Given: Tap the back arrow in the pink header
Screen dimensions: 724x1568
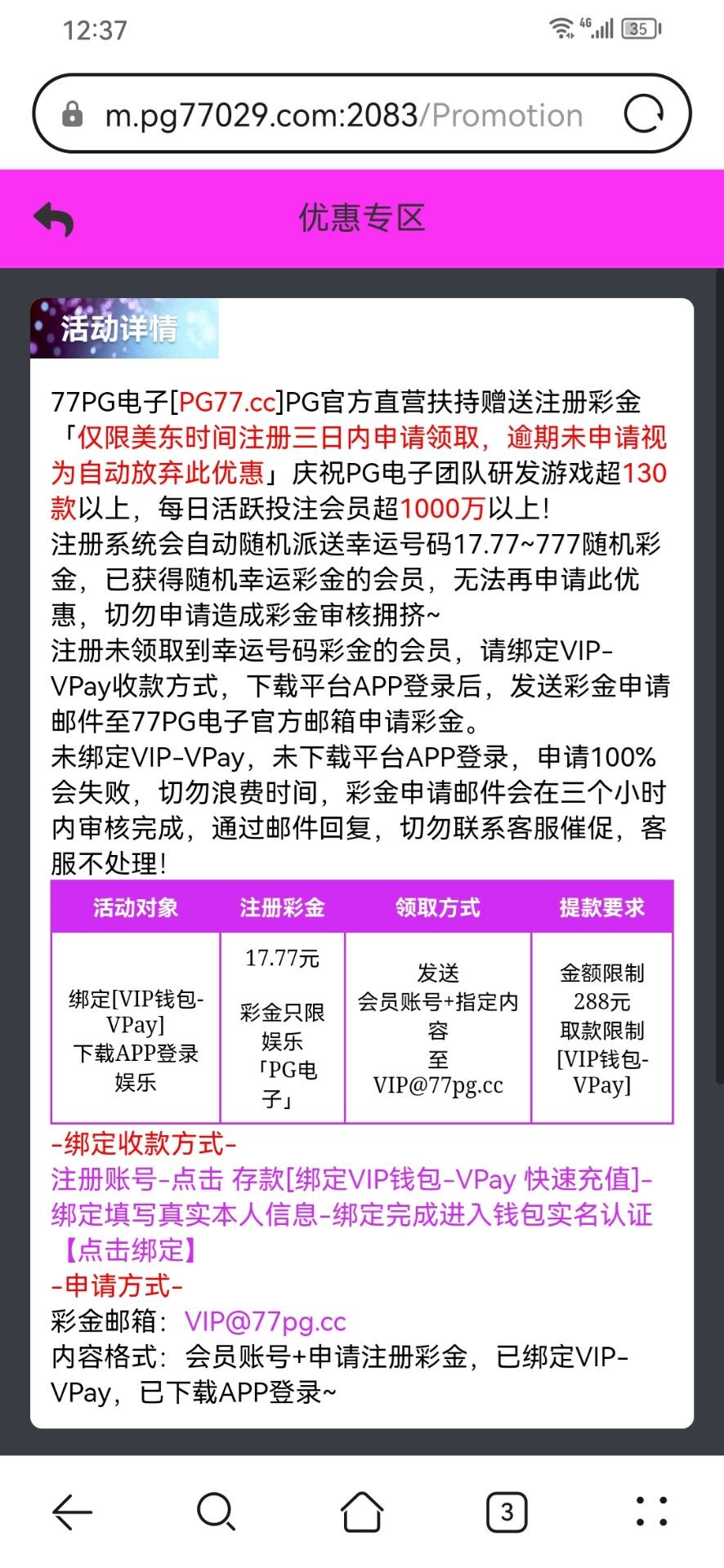Looking at the screenshot, I should pyautogui.click(x=54, y=219).
